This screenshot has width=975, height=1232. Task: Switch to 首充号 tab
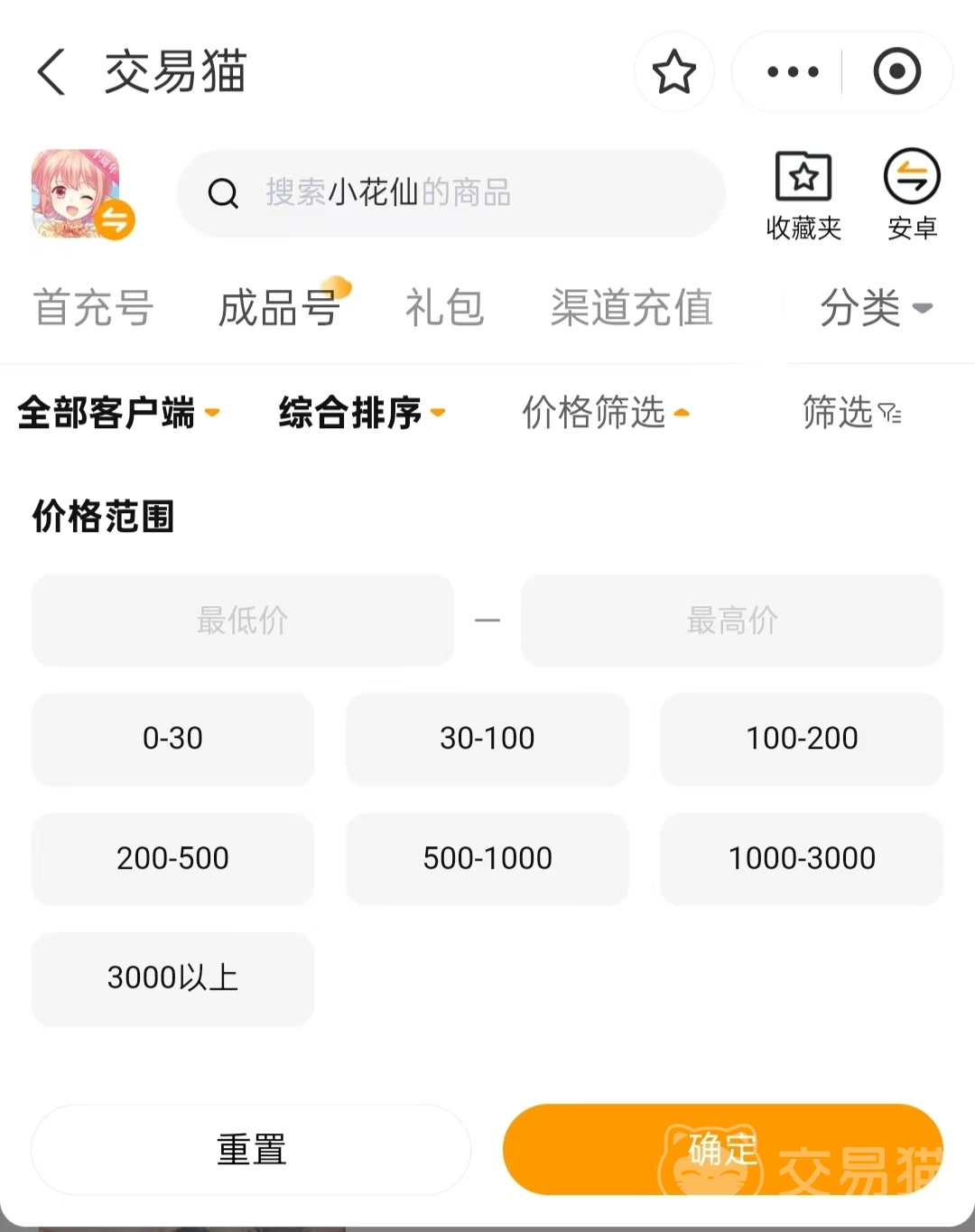(x=94, y=308)
